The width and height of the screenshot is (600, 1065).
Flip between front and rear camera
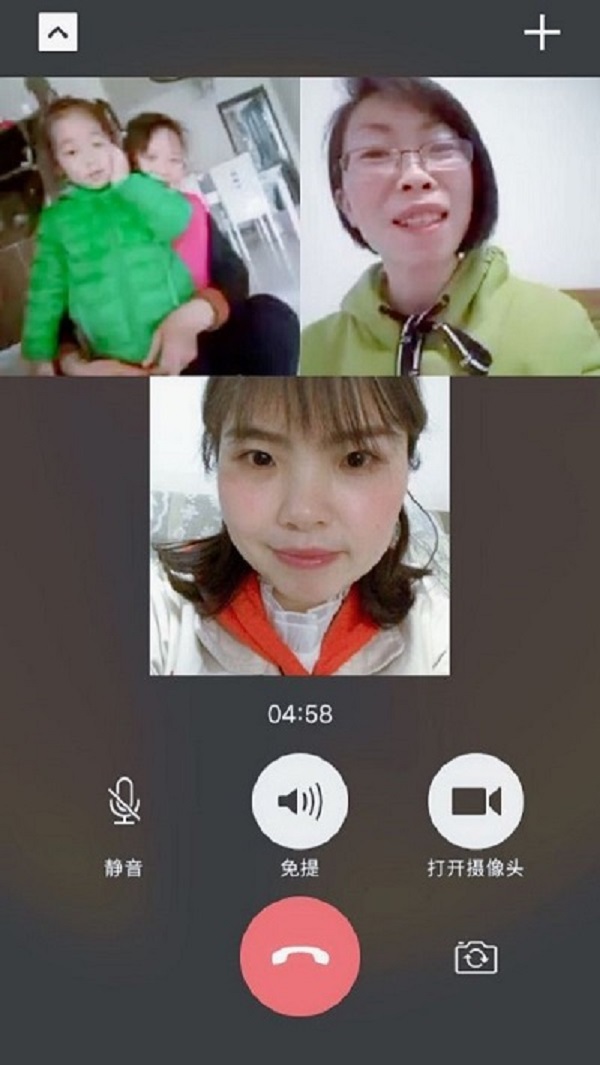475,958
